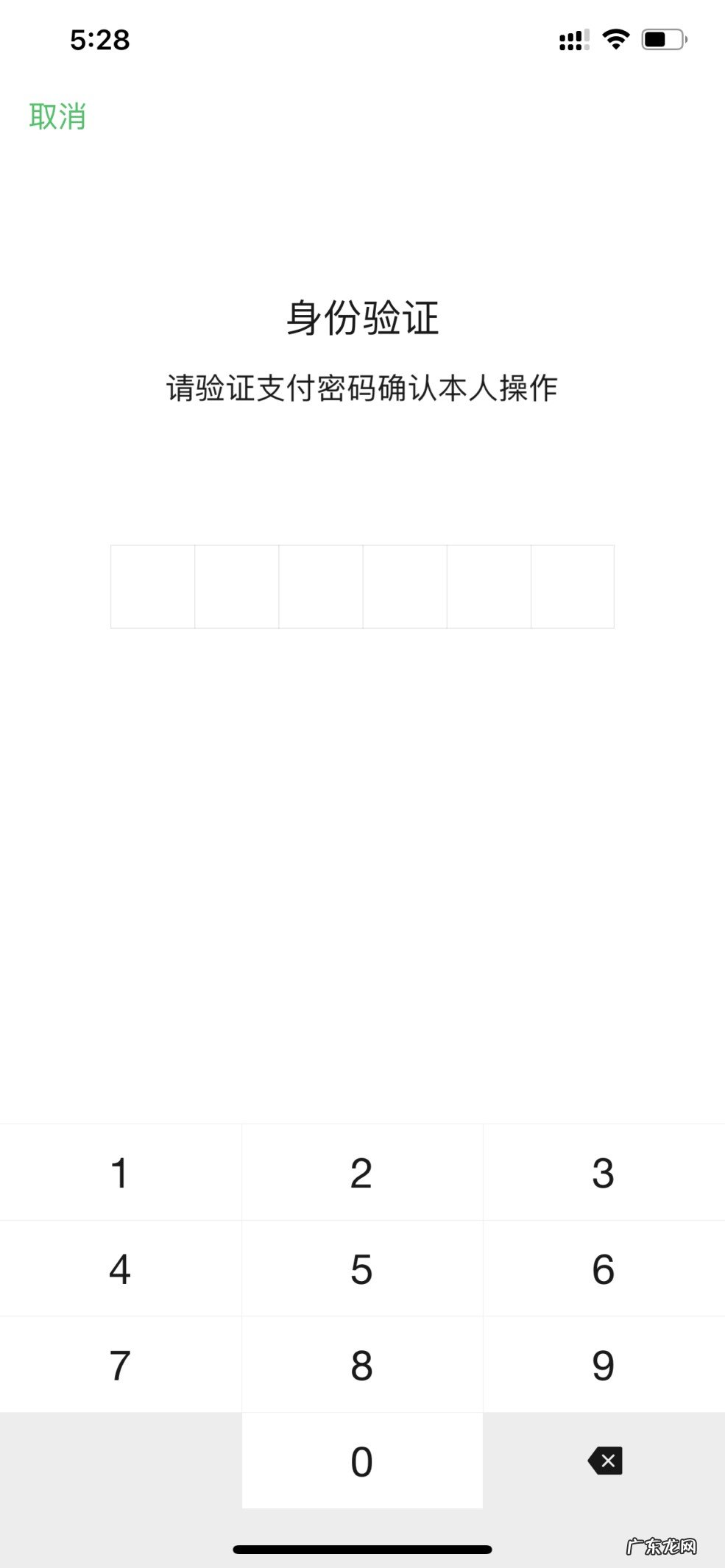Enter digit 5 on the keypad
This screenshot has width=725, height=1568.
point(361,1269)
